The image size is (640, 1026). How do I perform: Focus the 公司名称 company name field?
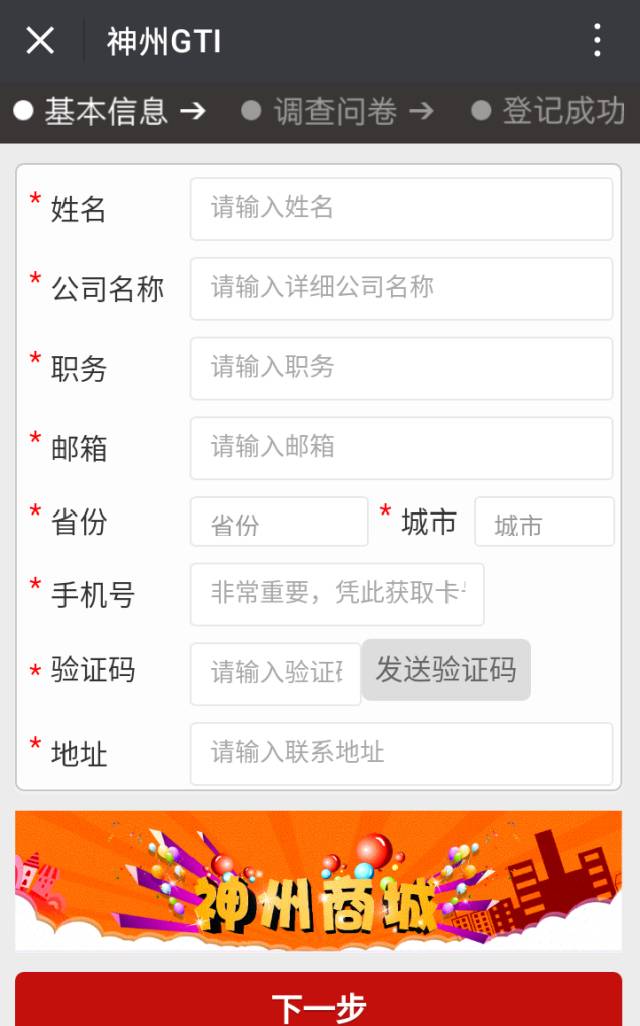coord(401,289)
